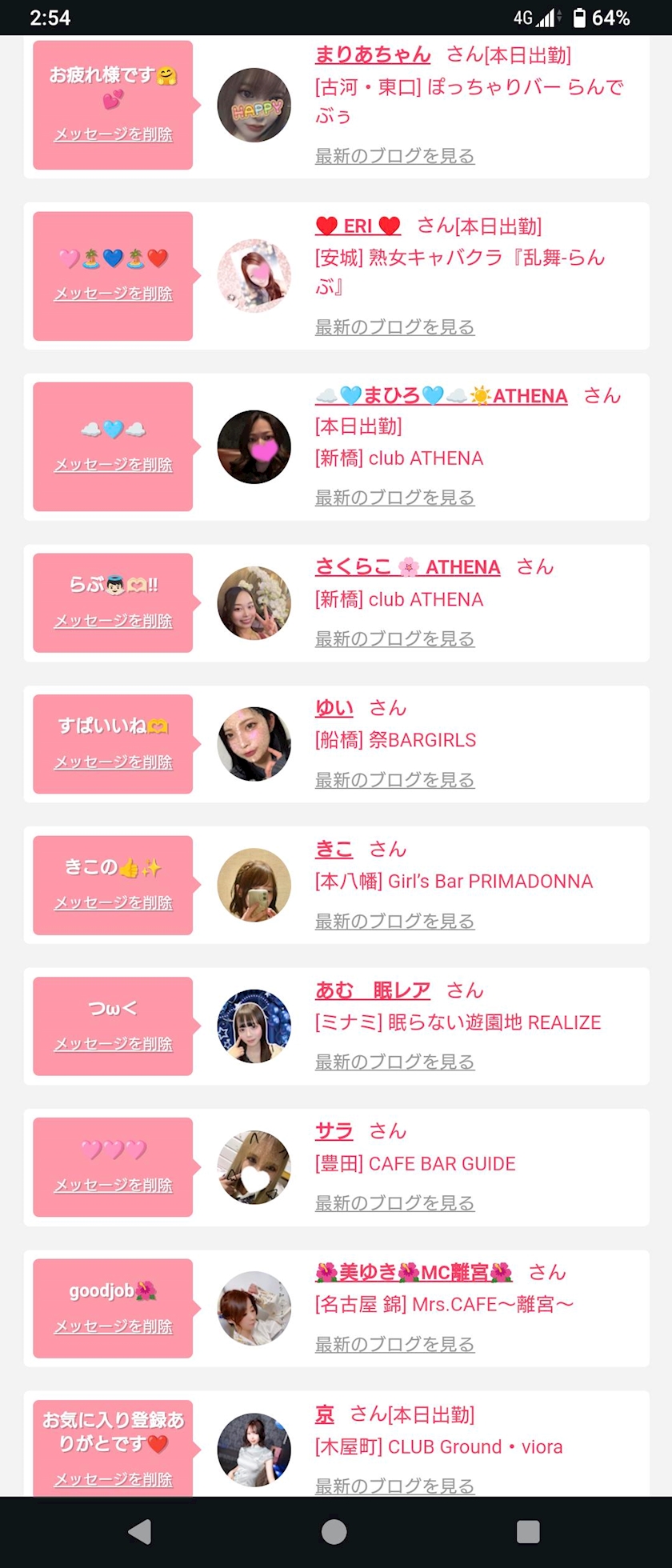View サラ's latest blog
Screen dimensions: 672x1568
click(x=394, y=1202)
